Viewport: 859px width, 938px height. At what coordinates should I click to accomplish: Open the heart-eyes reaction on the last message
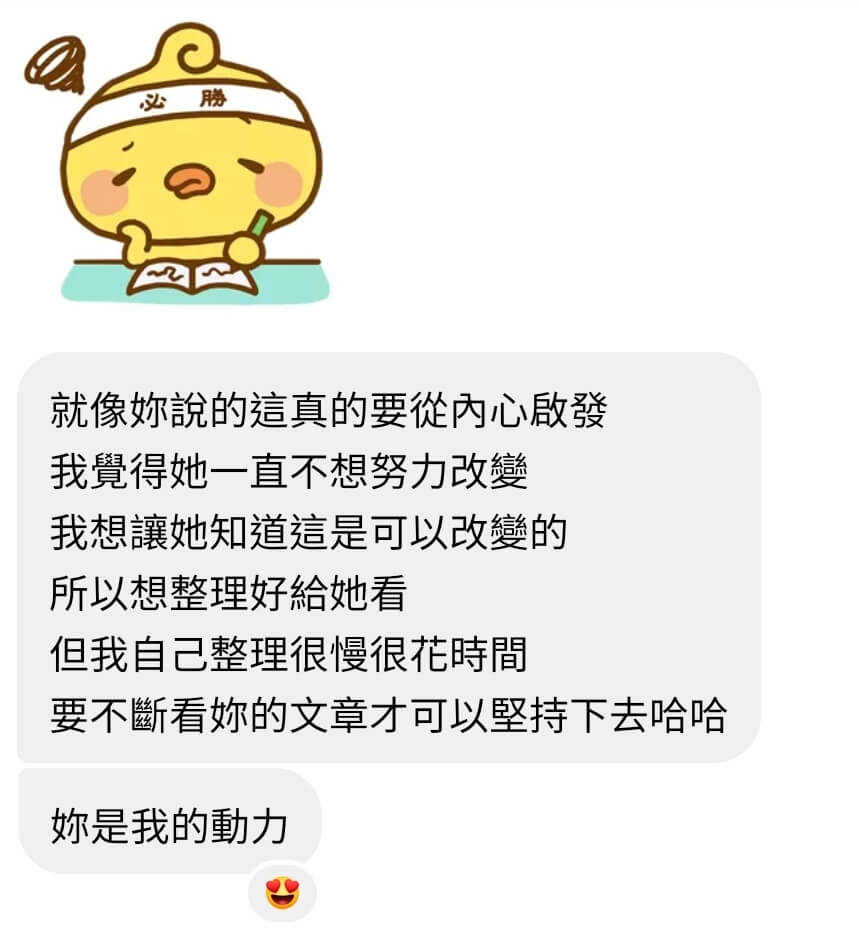(x=283, y=891)
